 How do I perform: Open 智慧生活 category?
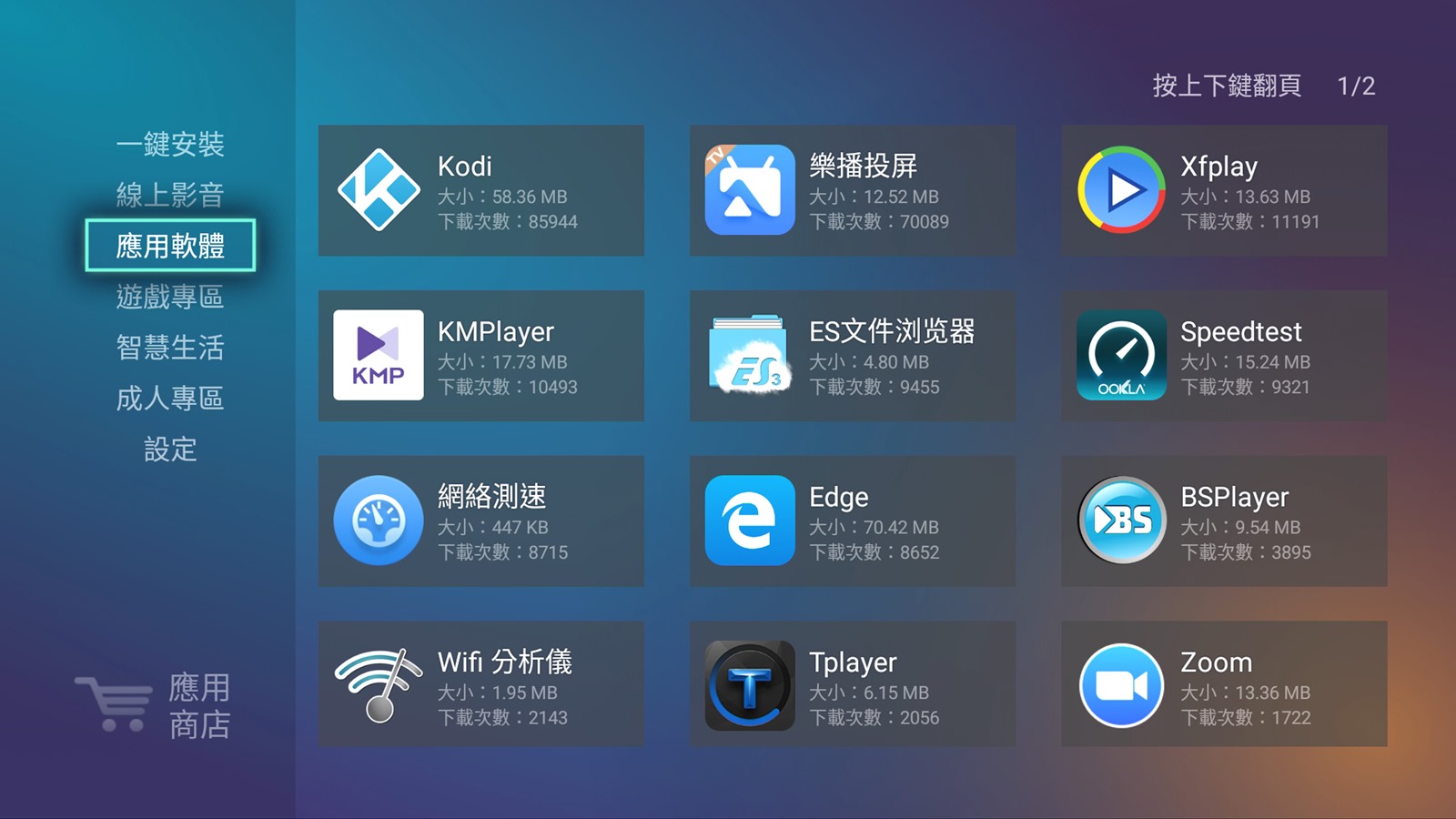click(x=170, y=348)
